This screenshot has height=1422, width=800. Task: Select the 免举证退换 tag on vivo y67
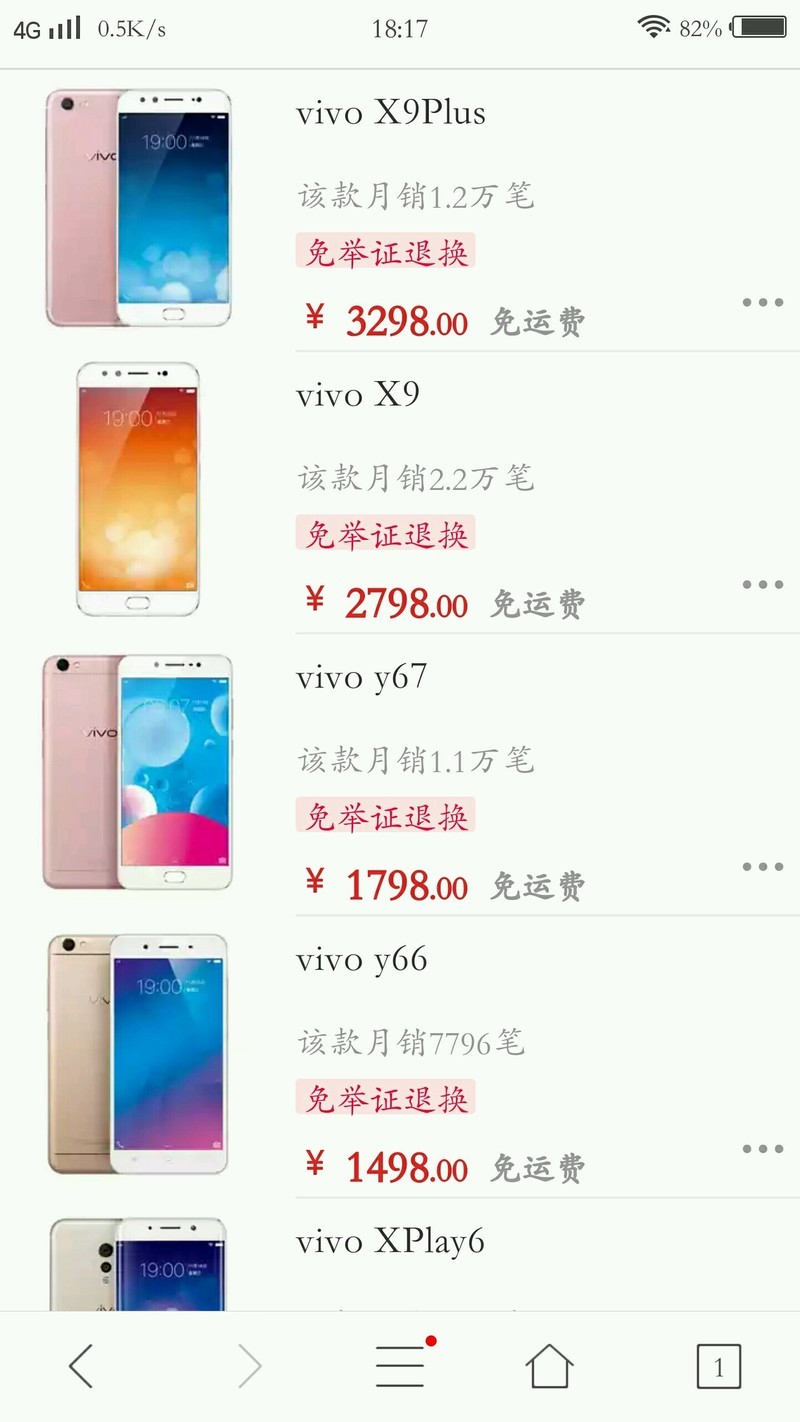coord(385,817)
